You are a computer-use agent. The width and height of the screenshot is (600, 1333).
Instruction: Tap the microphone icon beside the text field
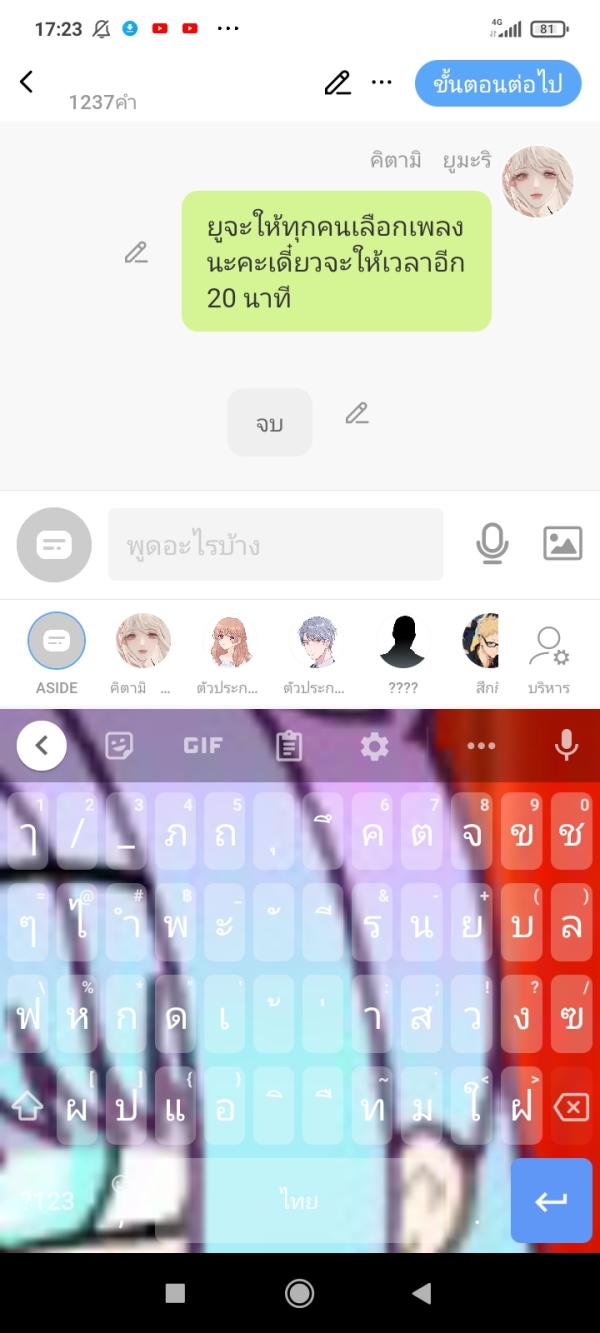[491, 544]
